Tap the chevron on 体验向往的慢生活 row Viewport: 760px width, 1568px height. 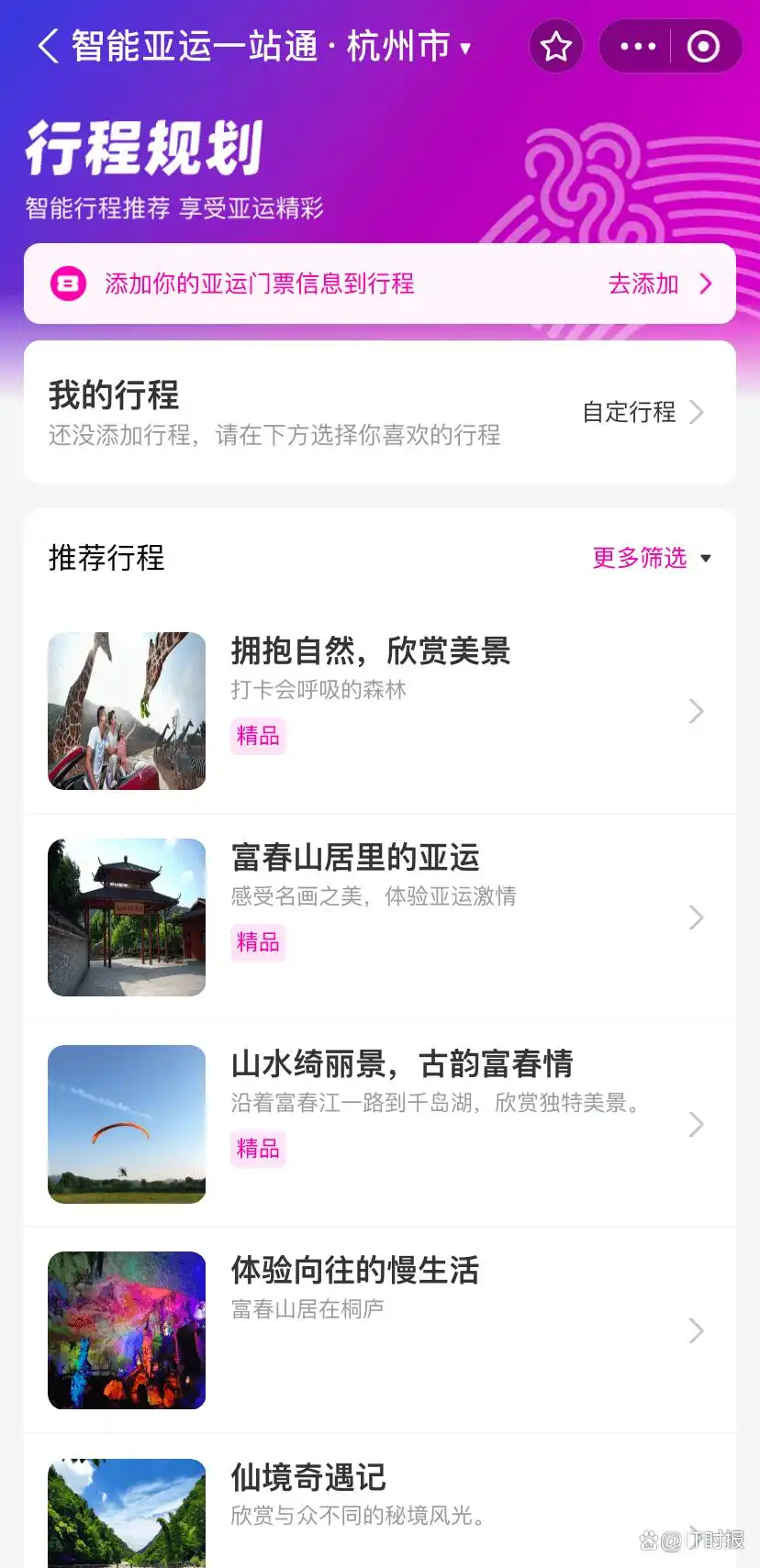point(696,1331)
